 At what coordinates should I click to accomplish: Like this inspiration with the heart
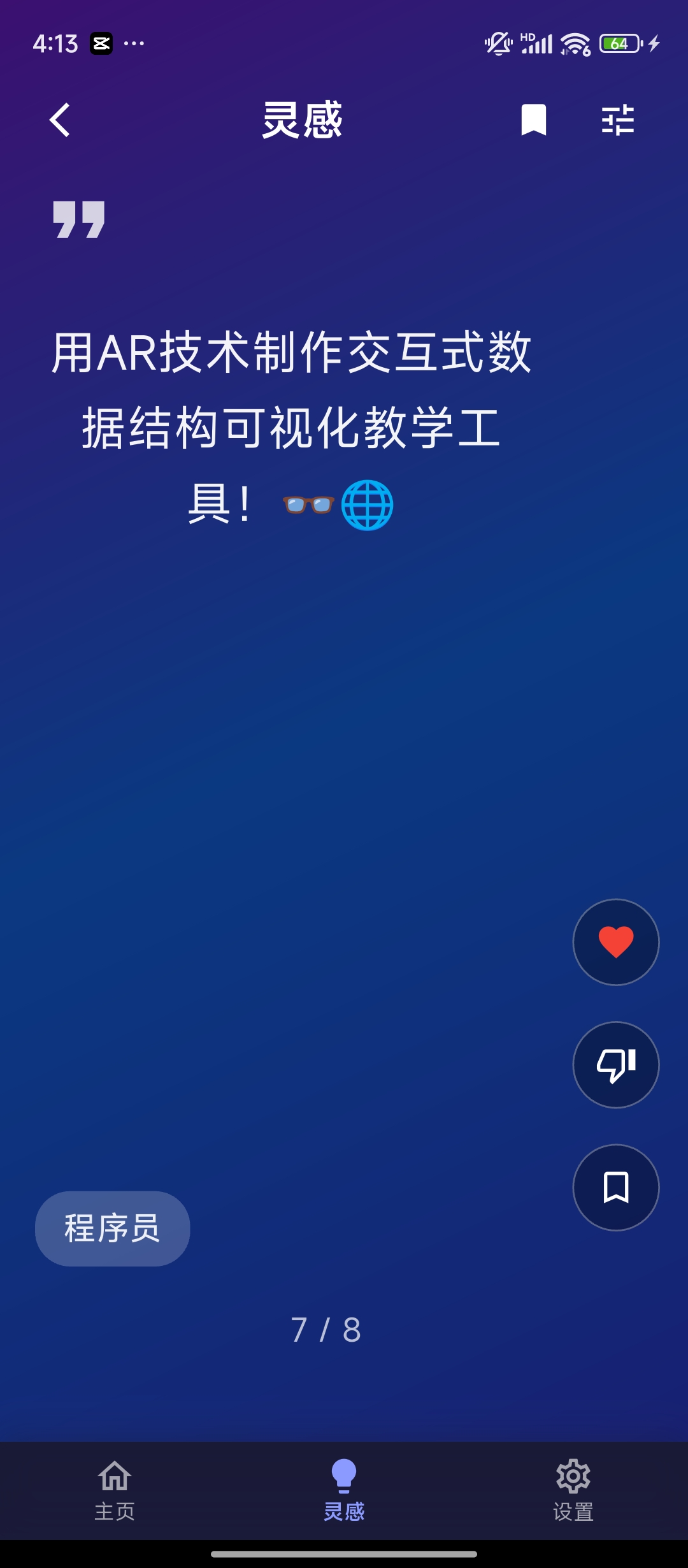[x=616, y=942]
